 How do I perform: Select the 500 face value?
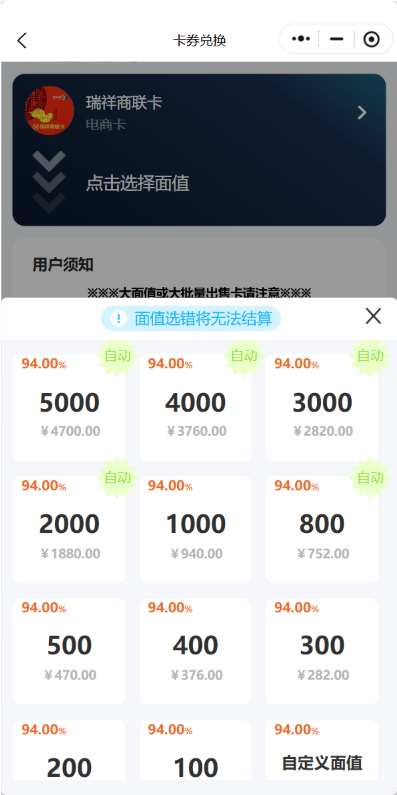[x=69, y=651]
